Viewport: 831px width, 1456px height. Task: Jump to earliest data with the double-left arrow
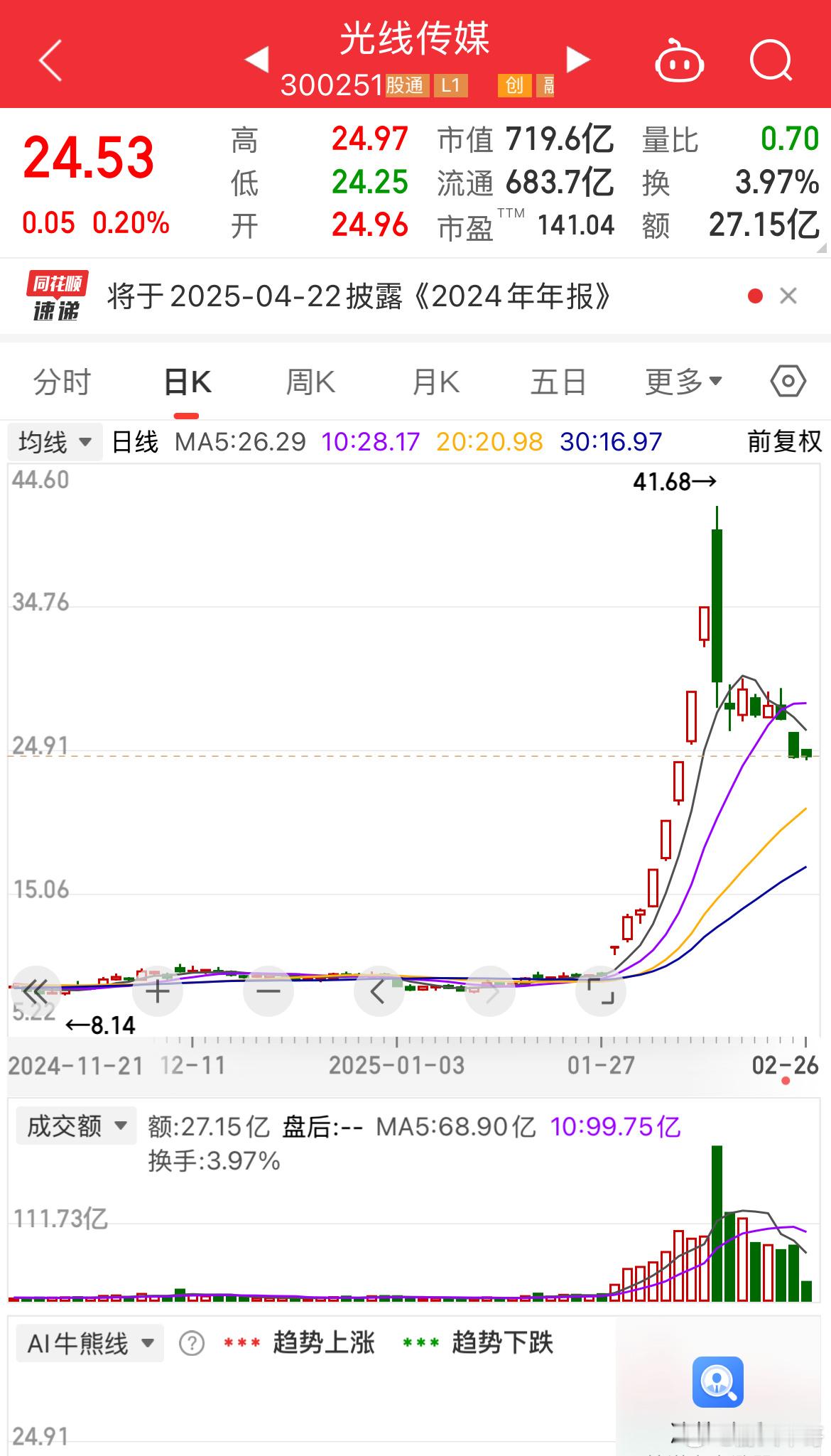pos(36,990)
